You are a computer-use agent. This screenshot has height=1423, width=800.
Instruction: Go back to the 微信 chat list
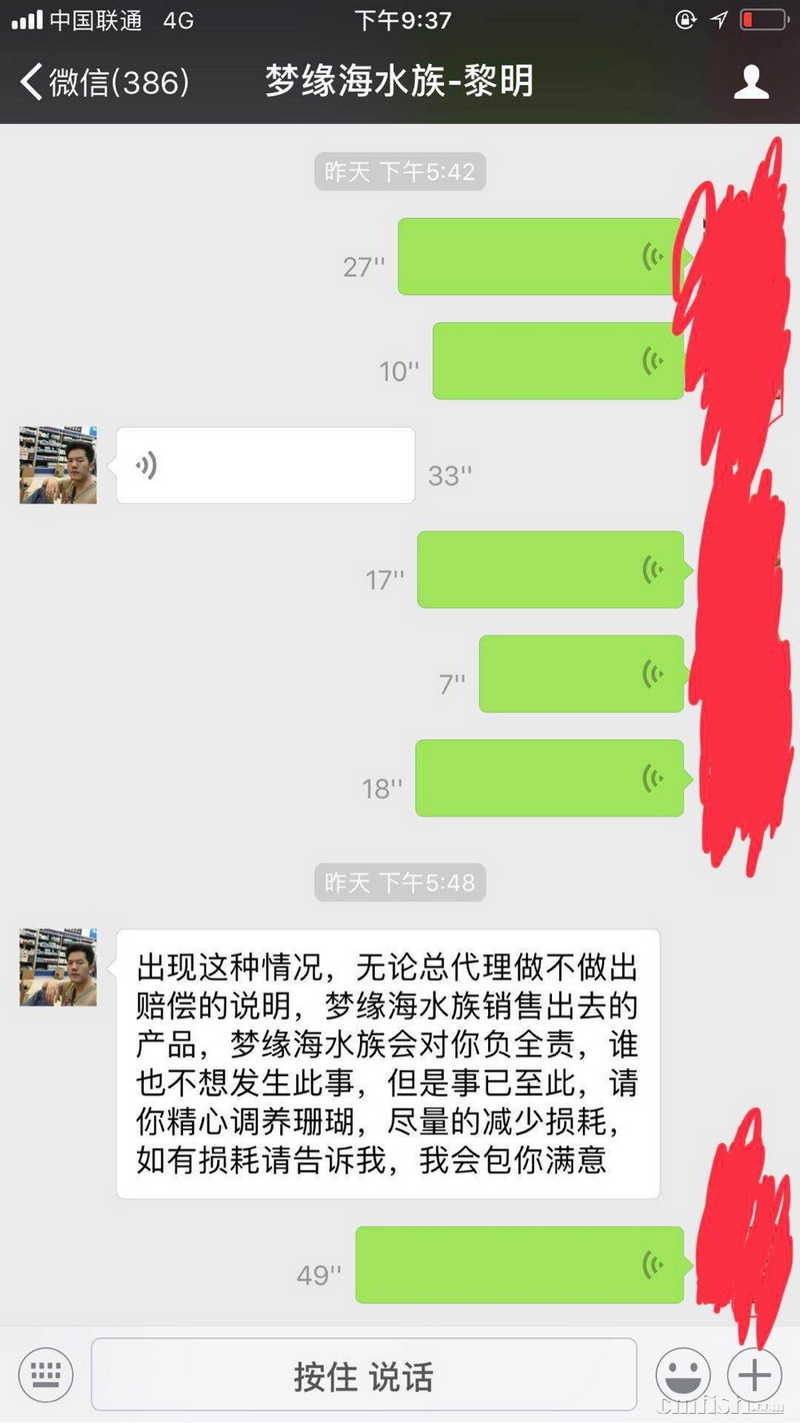(105, 82)
